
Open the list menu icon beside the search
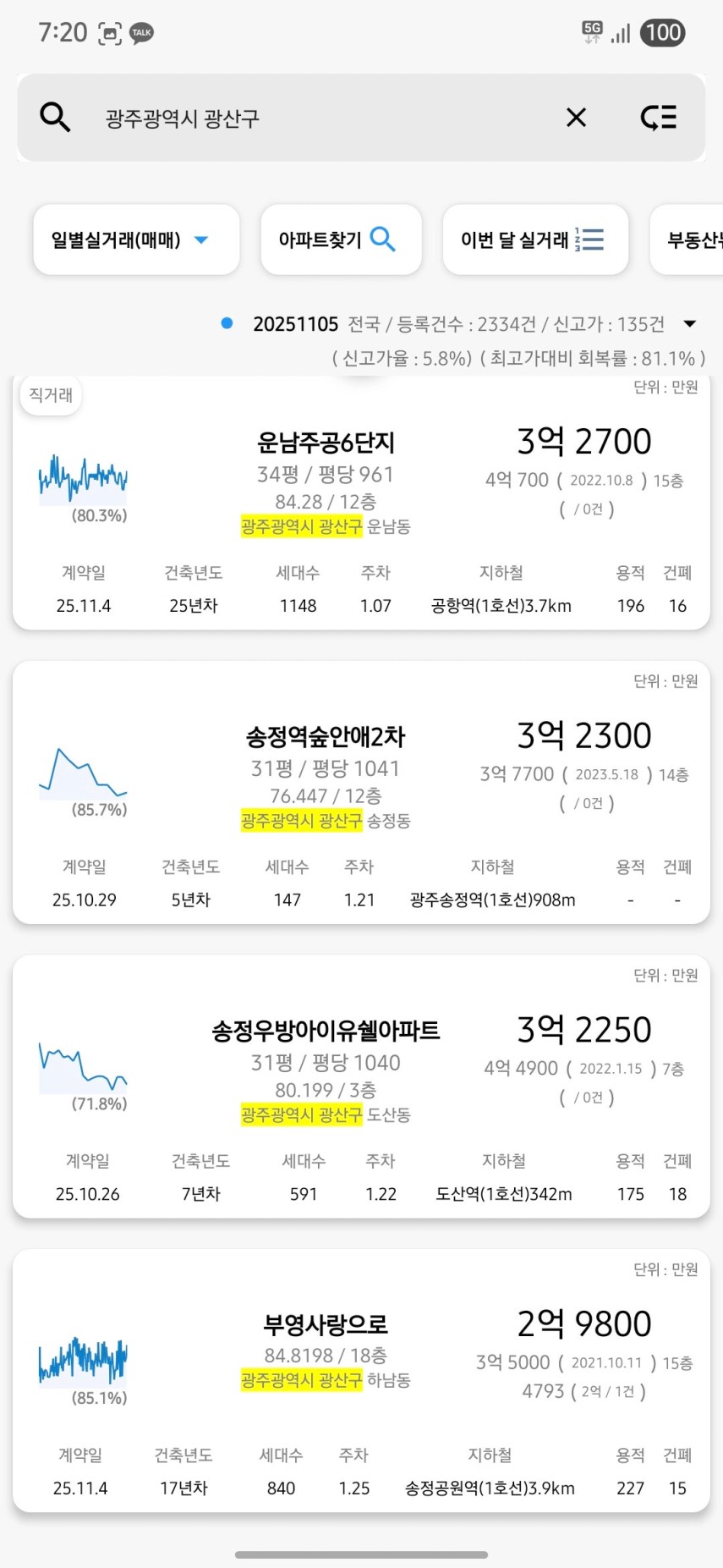click(x=659, y=118)
